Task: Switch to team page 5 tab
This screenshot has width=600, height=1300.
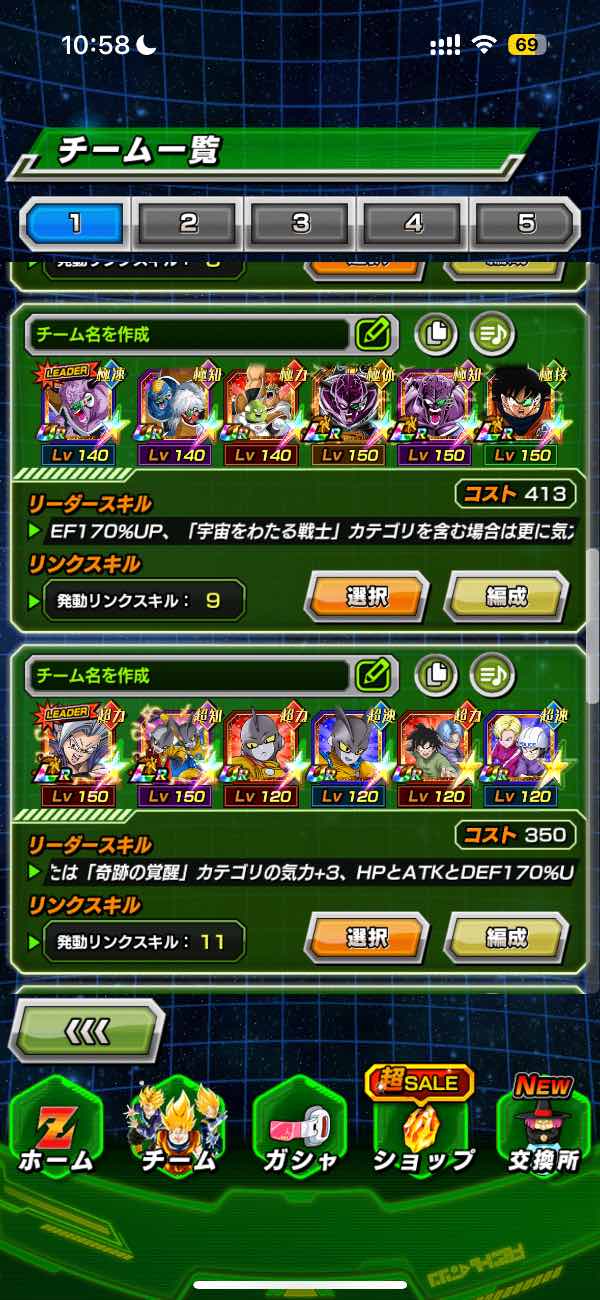Action: (x=526, y=223)
